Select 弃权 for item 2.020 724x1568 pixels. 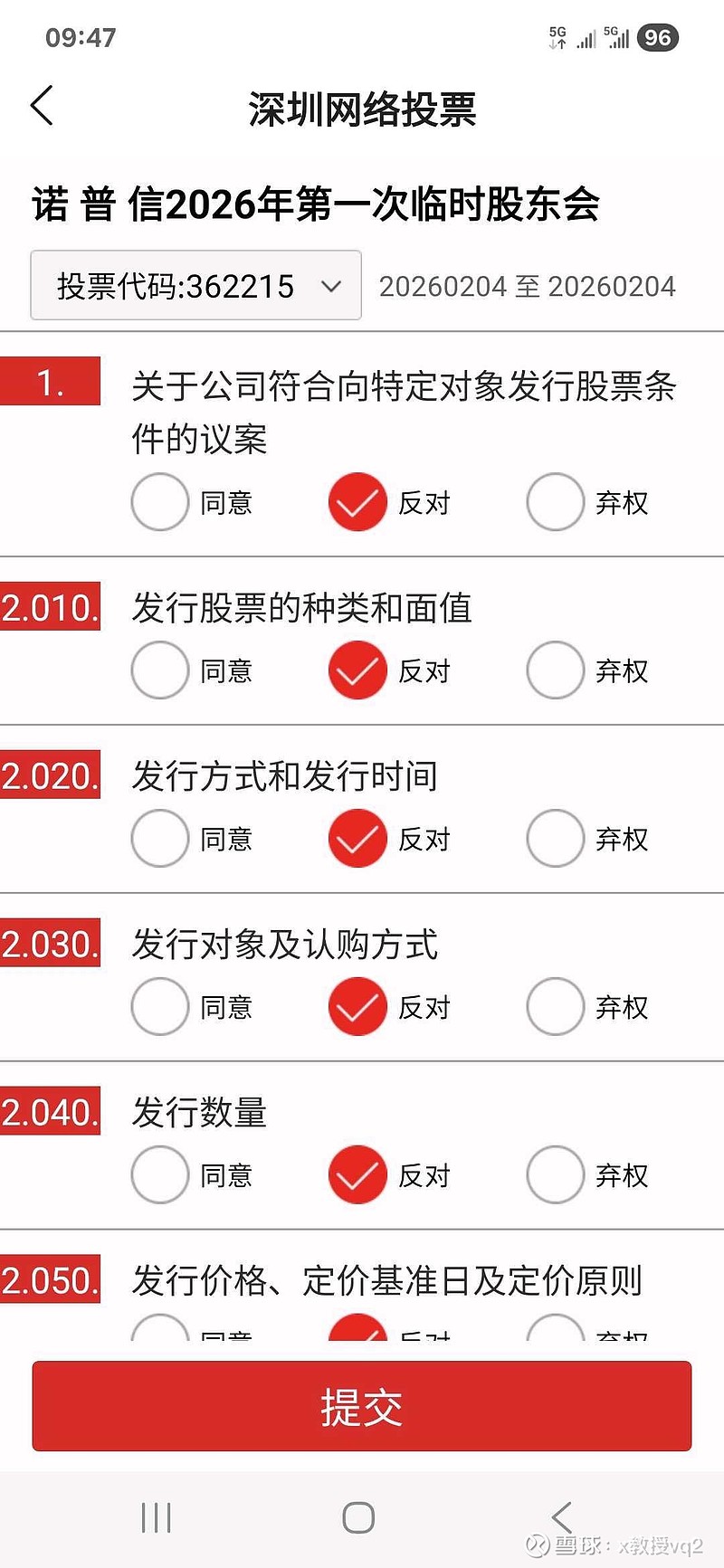pos(555,838)
